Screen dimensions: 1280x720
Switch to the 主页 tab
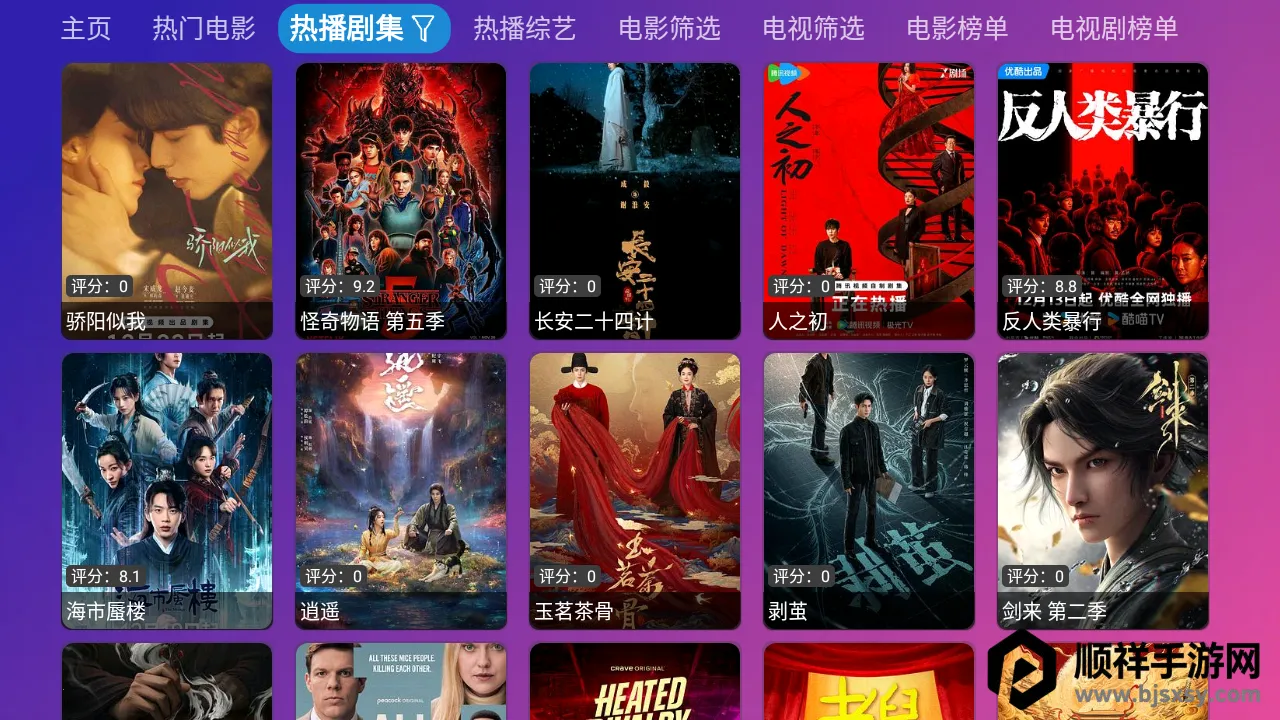(86, 28)
